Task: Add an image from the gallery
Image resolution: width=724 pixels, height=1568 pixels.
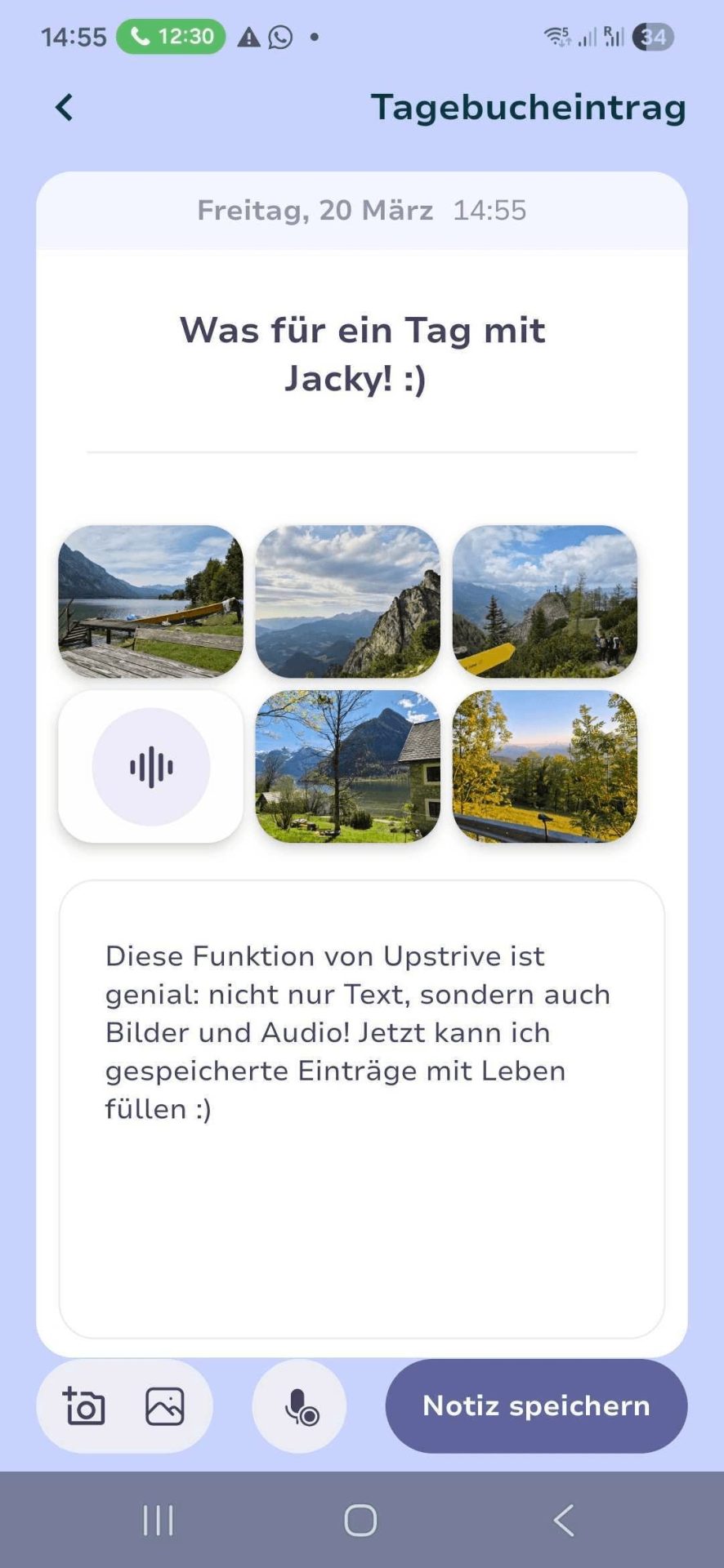Action: click(165, 1406)
